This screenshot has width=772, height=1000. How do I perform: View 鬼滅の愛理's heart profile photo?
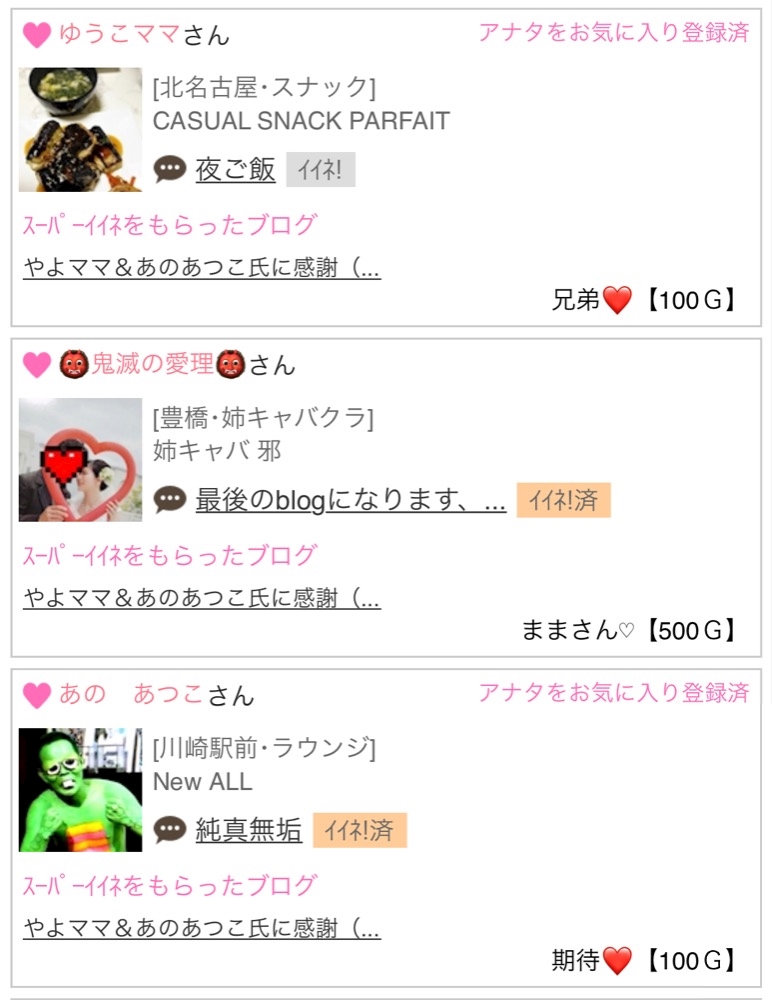pos(80,460)
